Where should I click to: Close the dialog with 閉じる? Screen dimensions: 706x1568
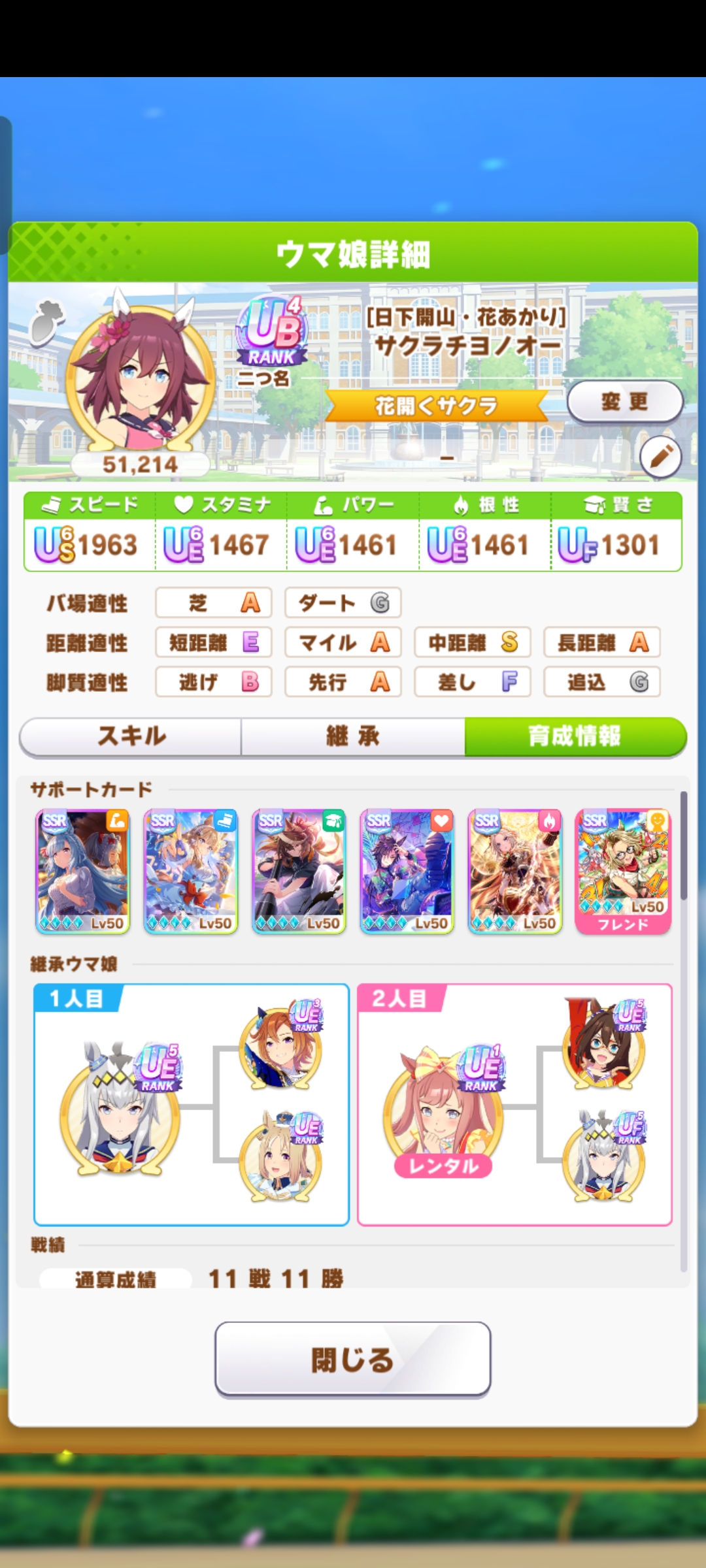pos(353,1359)
